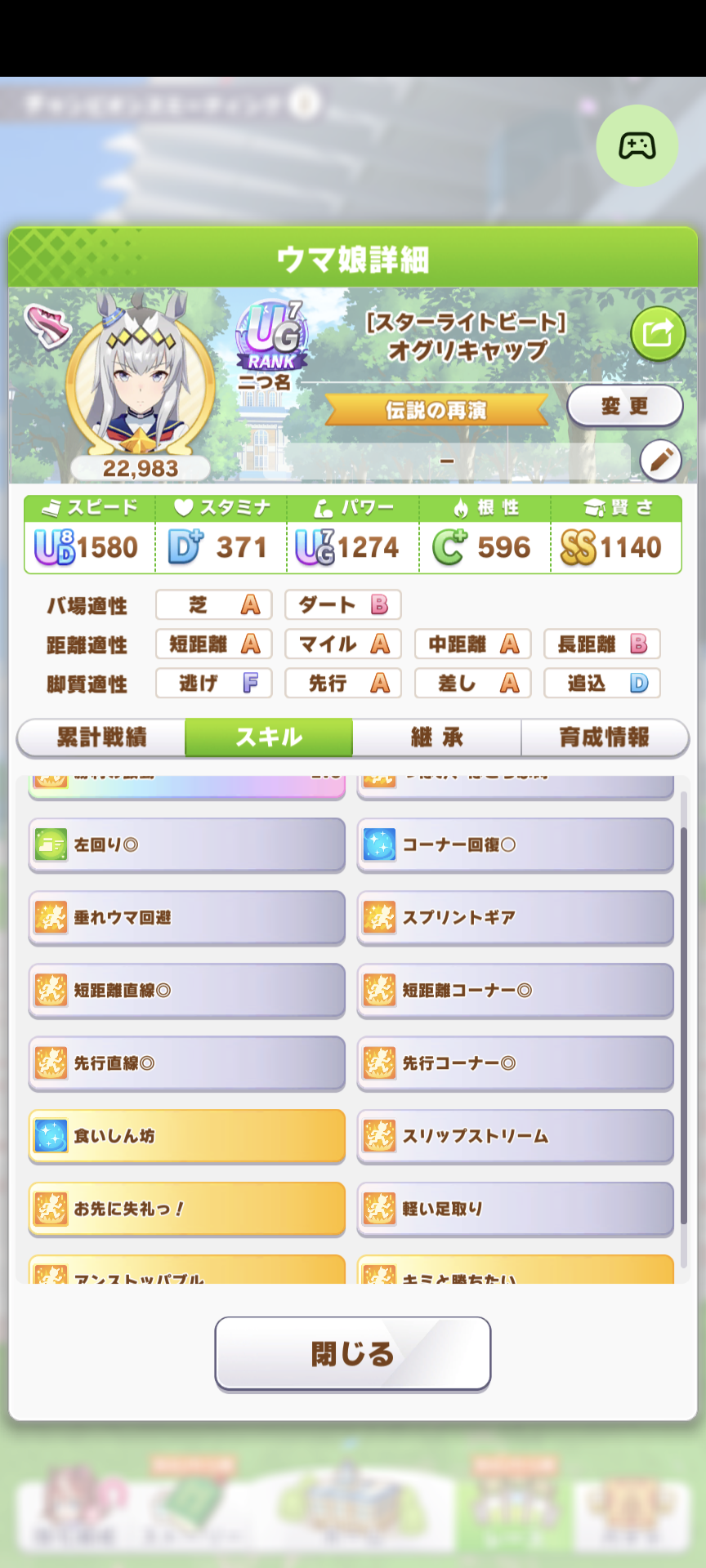Tap the お先に失礼っ！ skill
This screenshot has height=1568, width=706.
pyautogui.click(x=187, y=1208)
